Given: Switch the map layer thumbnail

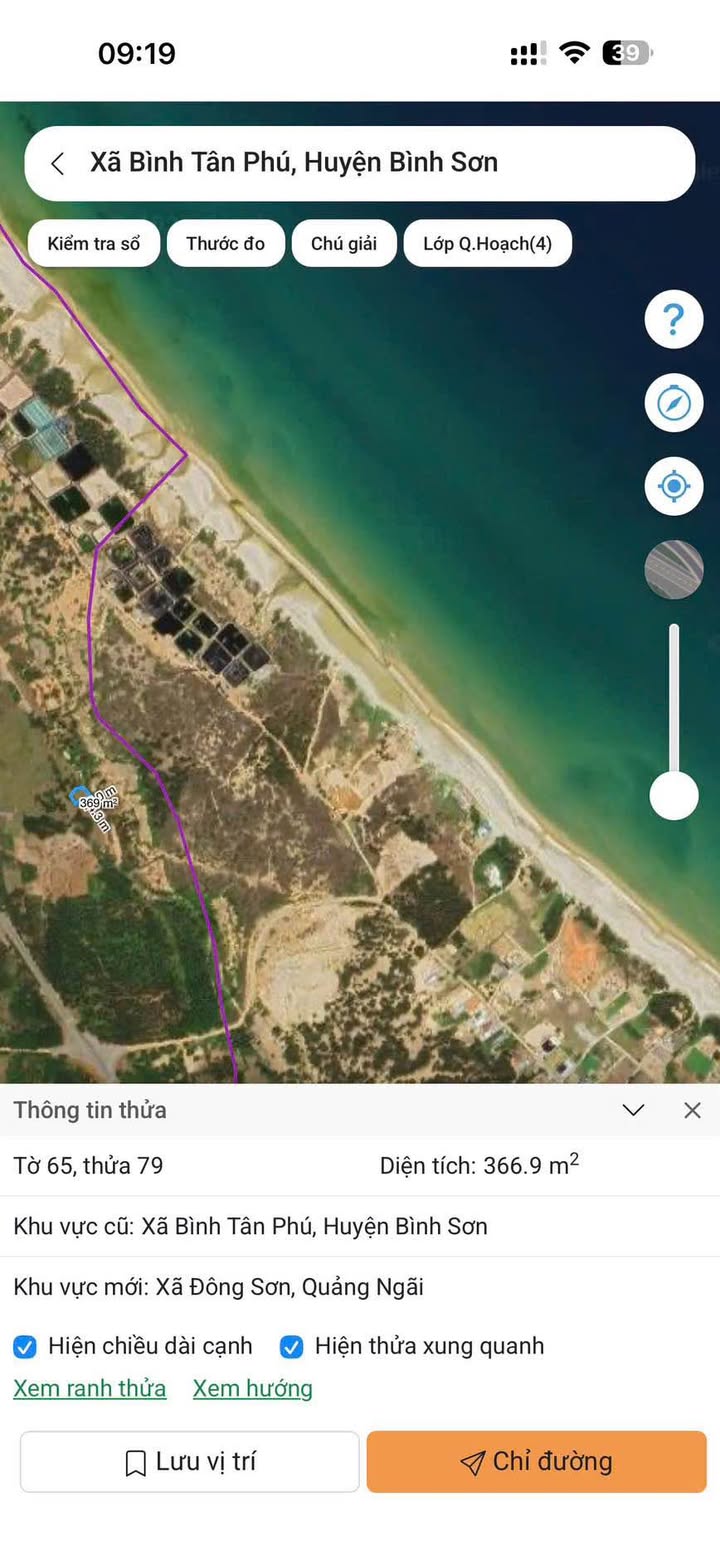Looking at the screenshot, I should pyautogui.click(x=674, y=570).
